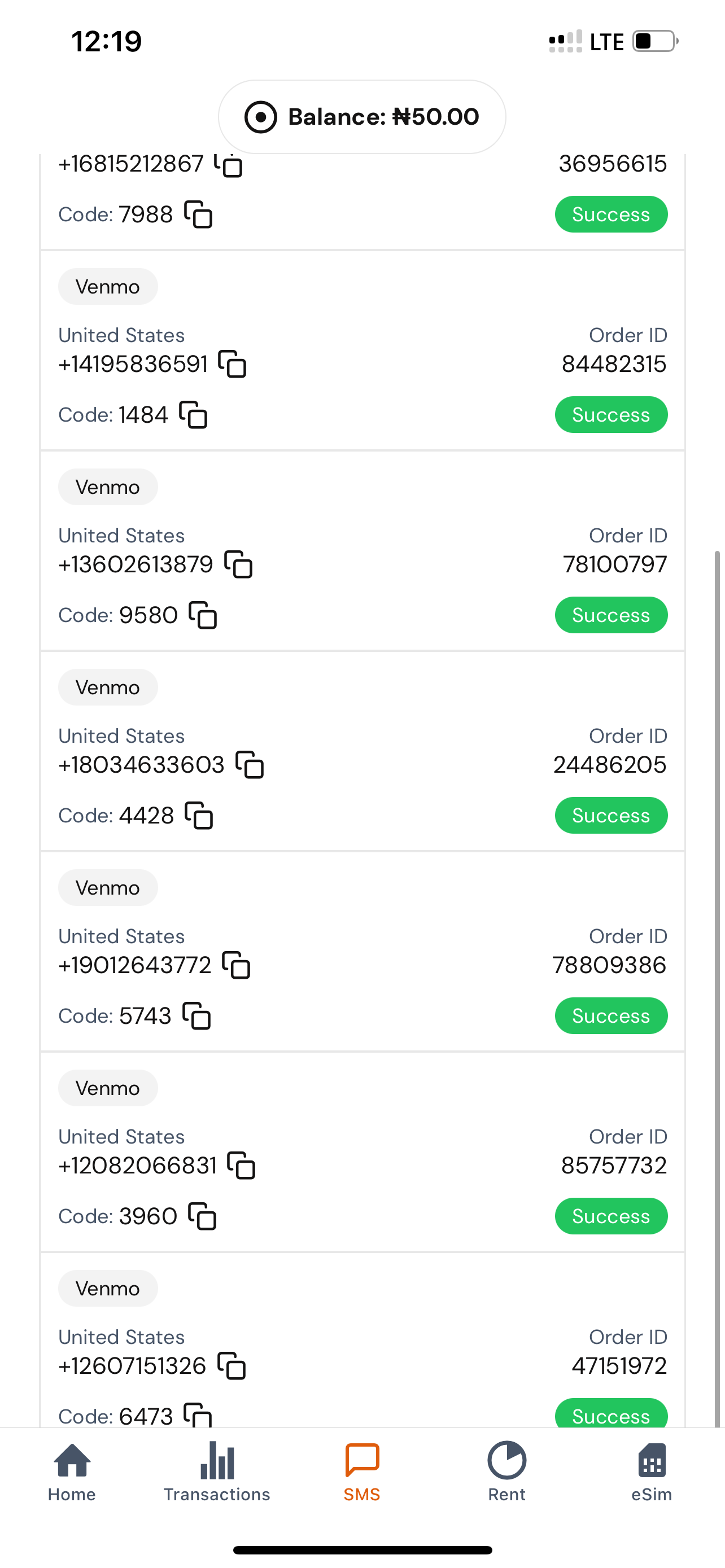Tap the Balance ₦50.00 pill
Viewport: 725px width, 1568px height.
point(362,117)
